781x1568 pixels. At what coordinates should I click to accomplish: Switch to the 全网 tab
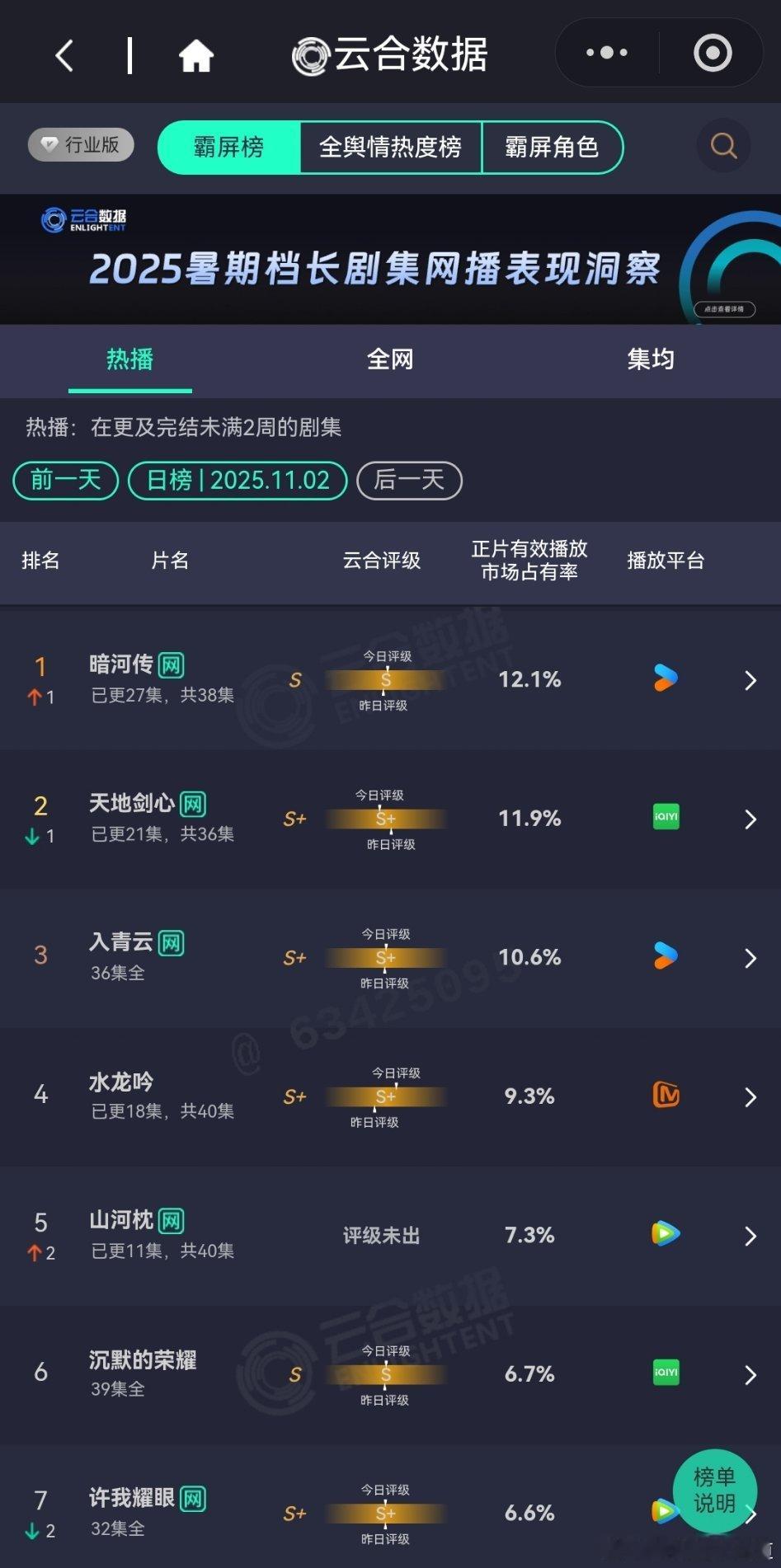[390, 359]
